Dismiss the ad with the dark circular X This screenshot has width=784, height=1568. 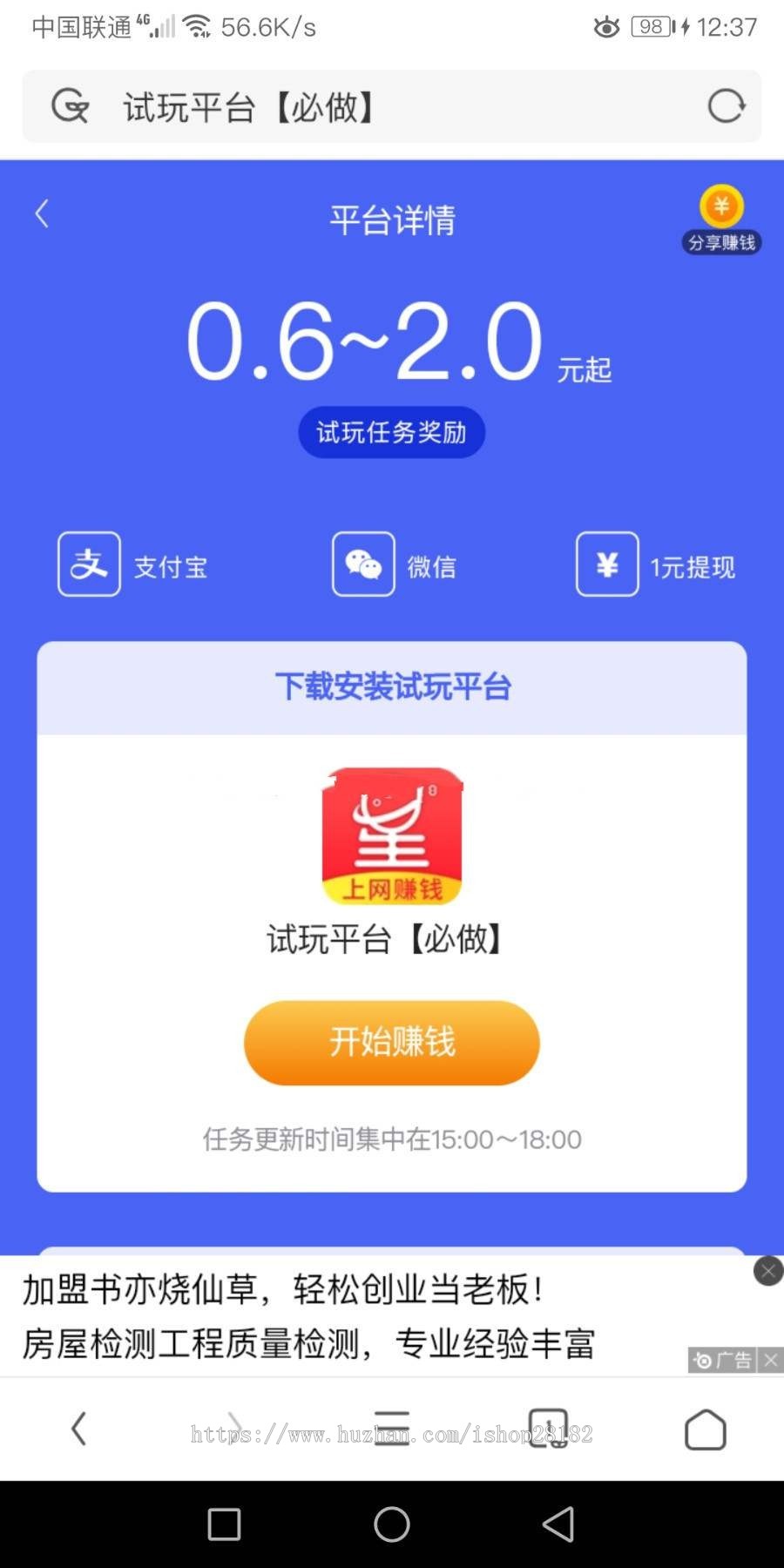point(767,1271)
